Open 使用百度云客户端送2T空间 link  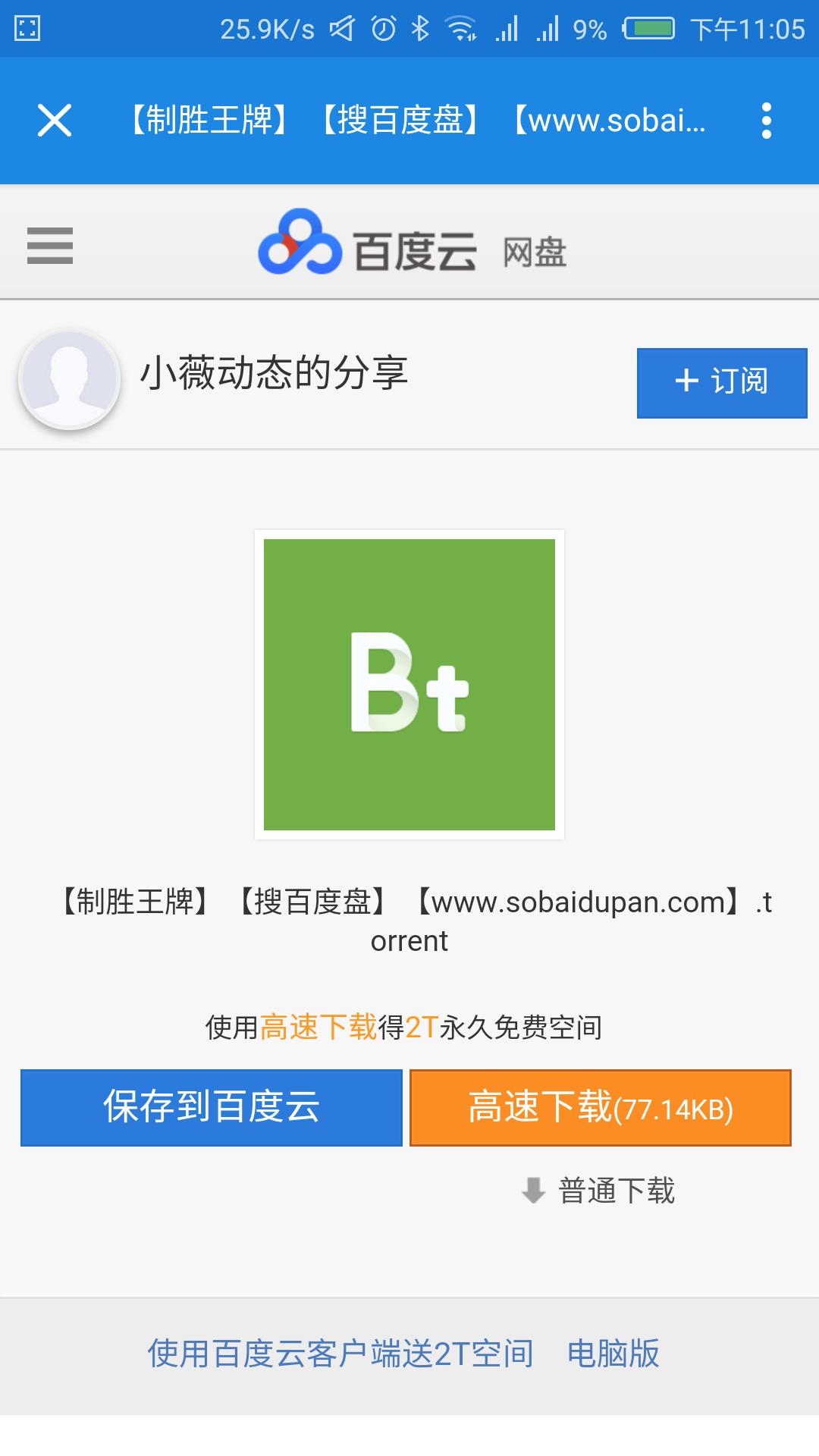pyautogui.click(x=340, y=1354)
